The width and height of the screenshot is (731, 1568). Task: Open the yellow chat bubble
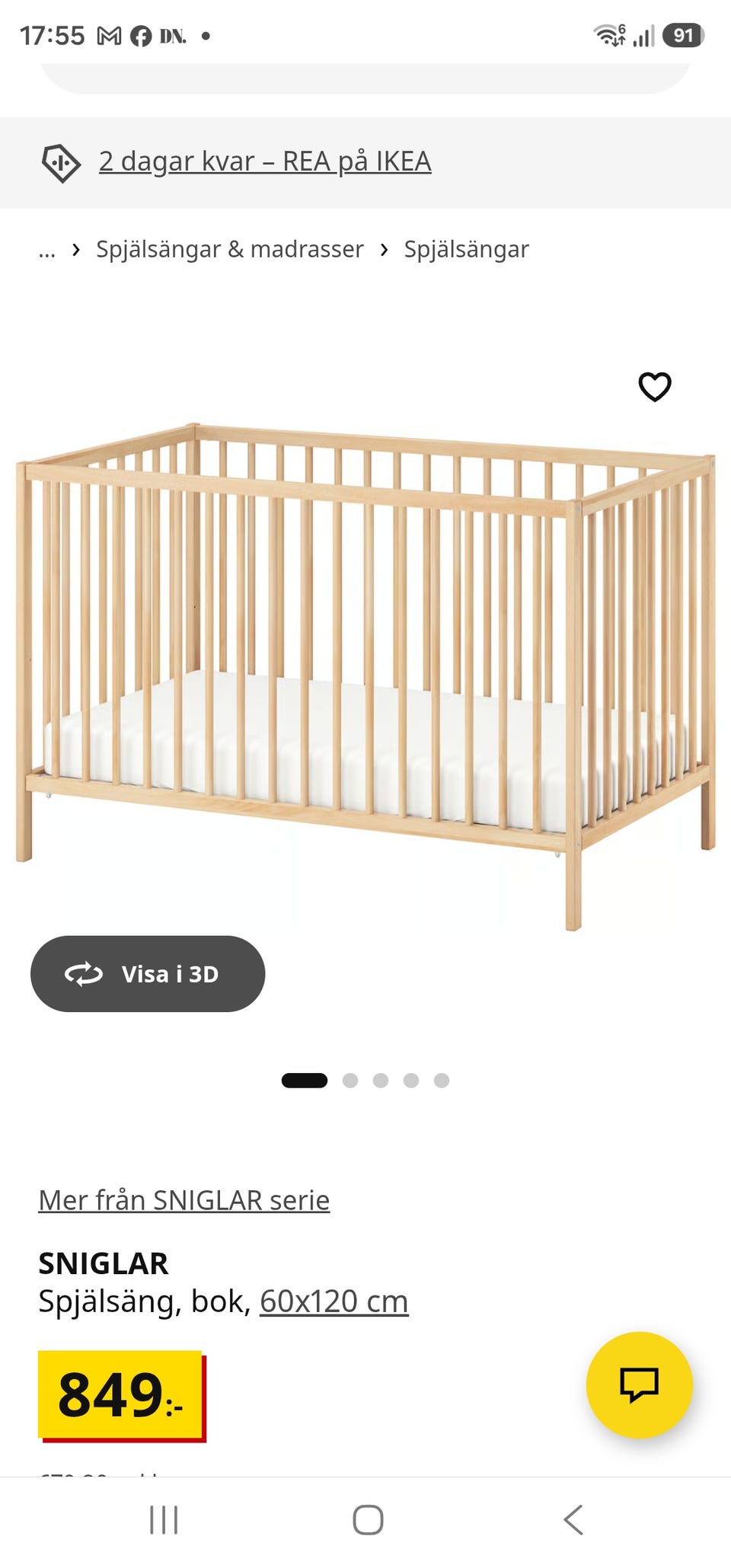pos(640,1385)
